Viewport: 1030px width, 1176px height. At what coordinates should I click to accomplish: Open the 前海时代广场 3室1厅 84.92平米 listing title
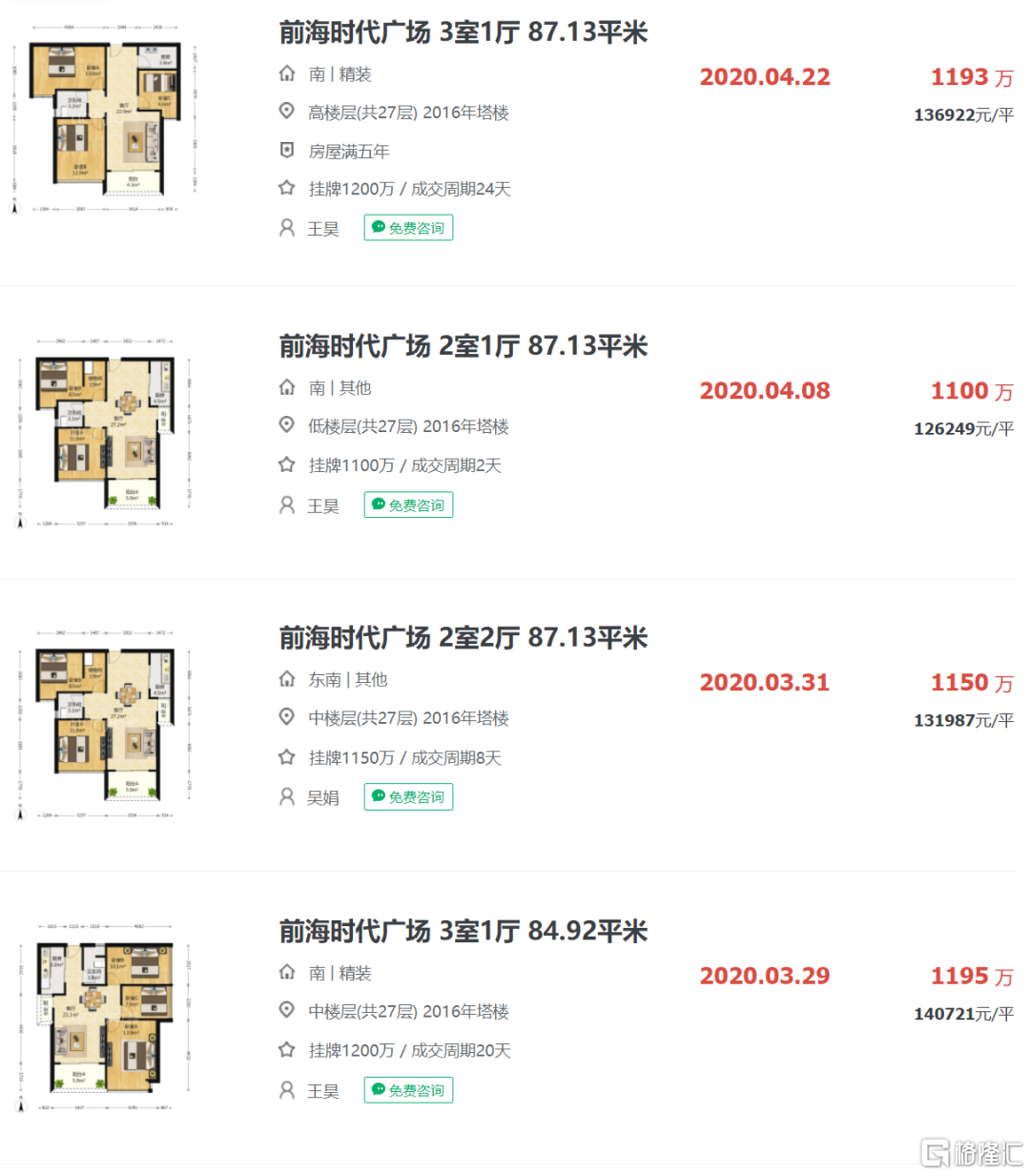[x=463, y=931]
